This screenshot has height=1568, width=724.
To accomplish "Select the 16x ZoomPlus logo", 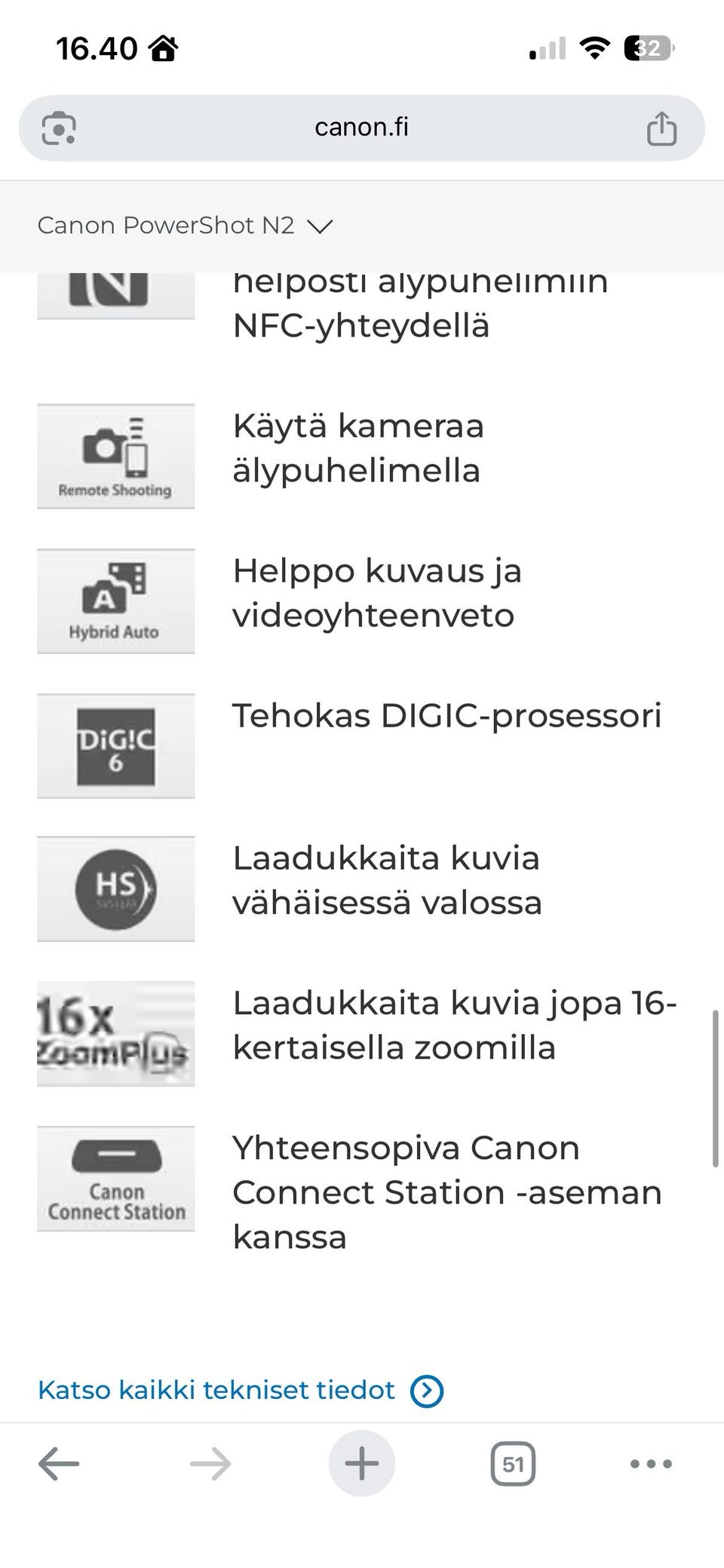I will 115,1034.
